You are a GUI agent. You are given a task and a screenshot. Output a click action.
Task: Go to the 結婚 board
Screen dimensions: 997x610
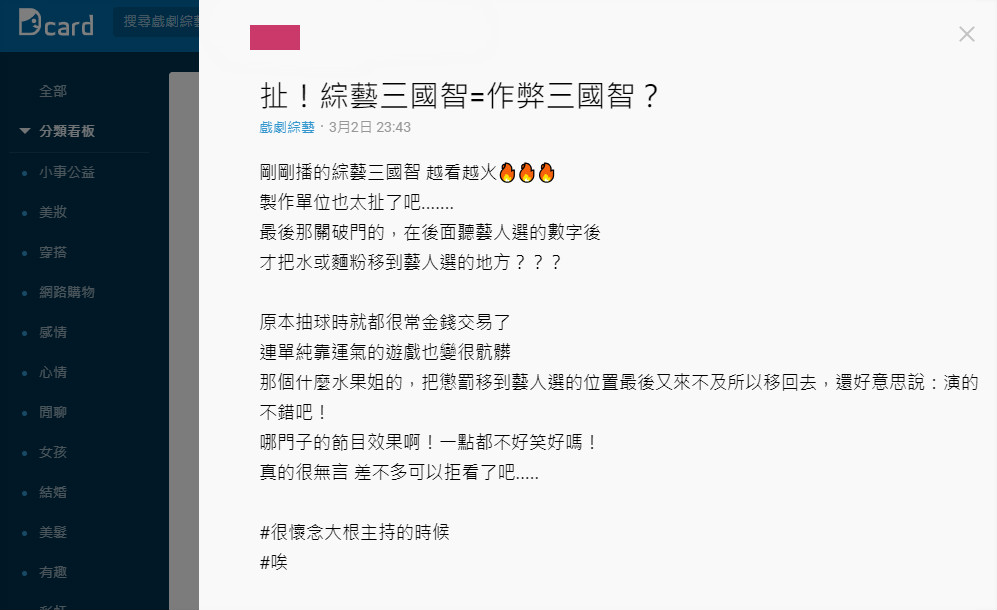pyautogui.click(x=53, y=492)
